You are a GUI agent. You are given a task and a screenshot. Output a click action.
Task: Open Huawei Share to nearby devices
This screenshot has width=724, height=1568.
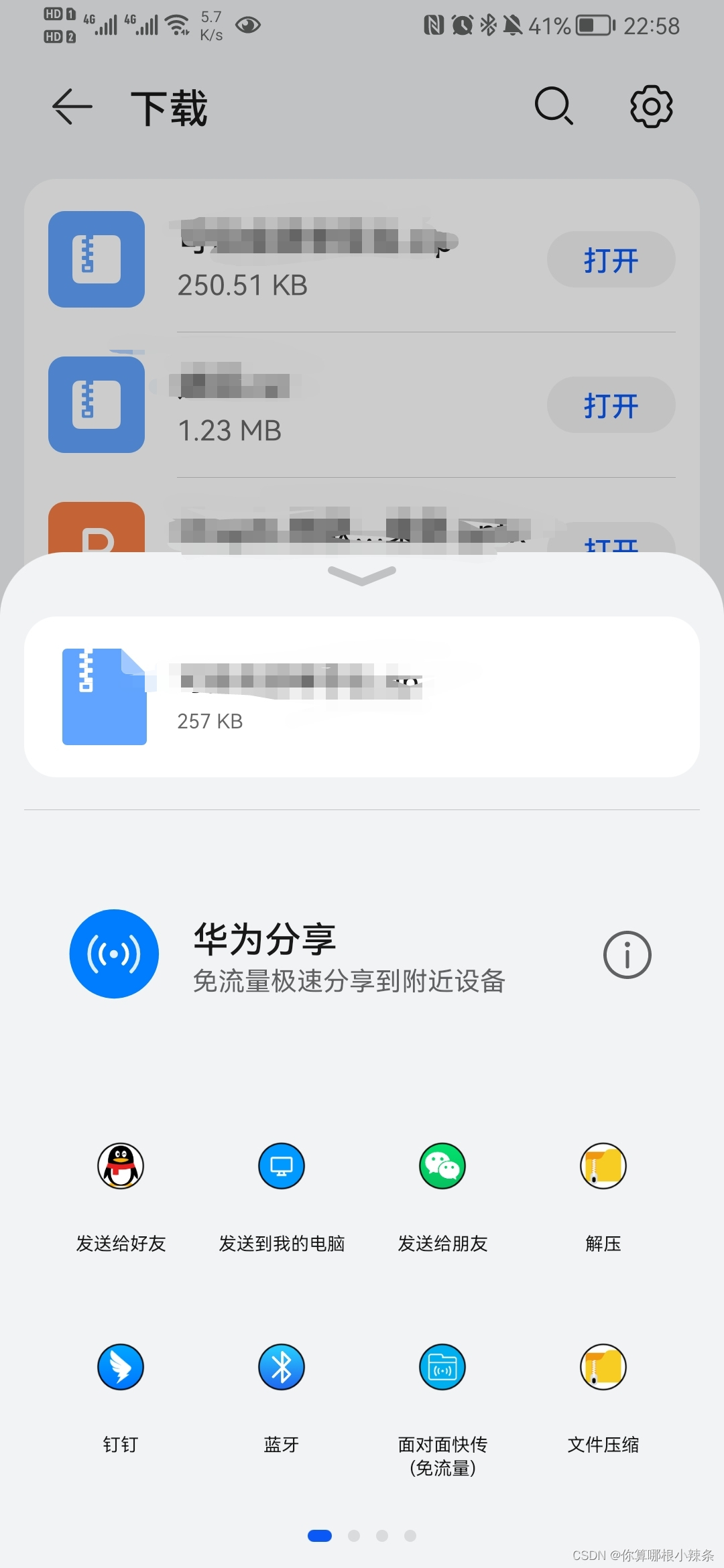[114, 954]
